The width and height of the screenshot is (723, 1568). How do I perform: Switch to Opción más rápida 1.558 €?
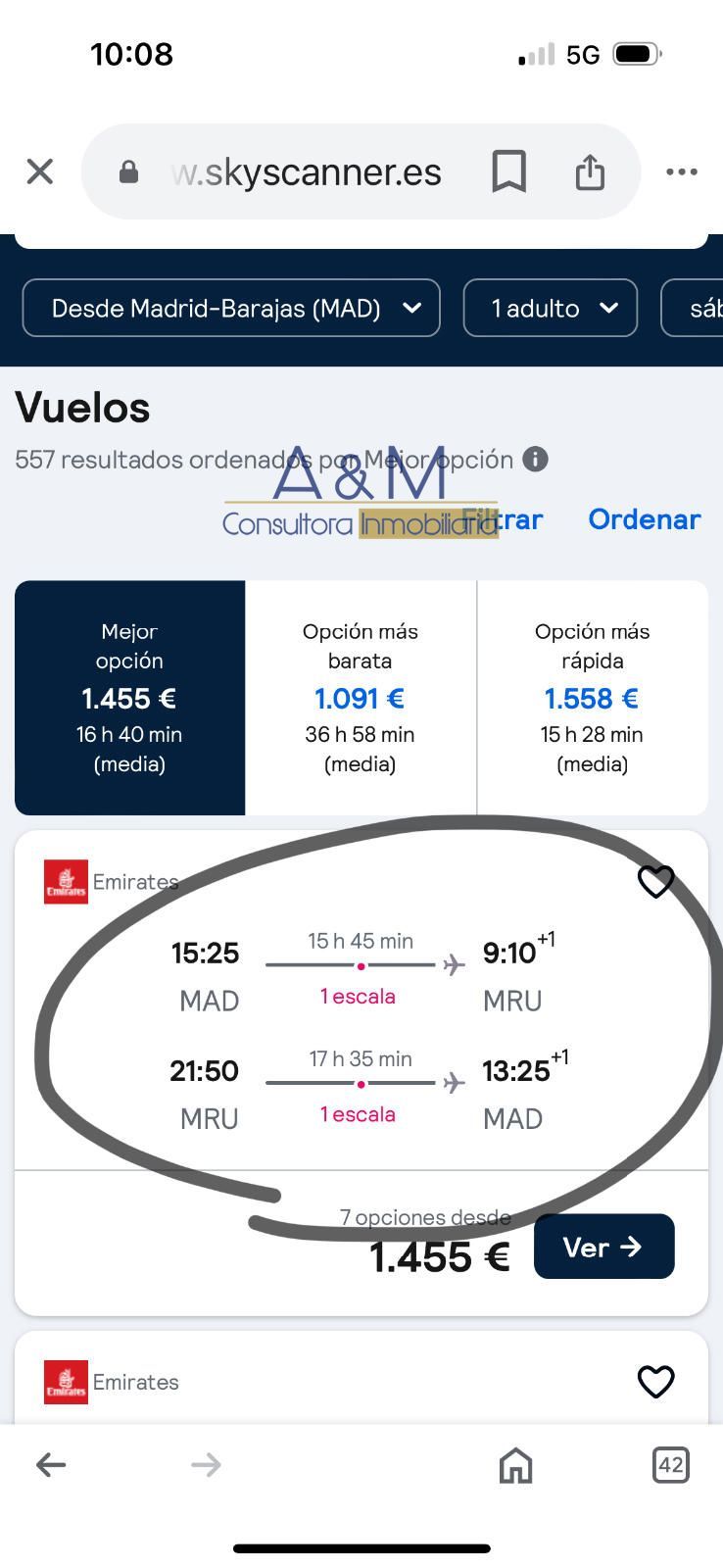click(x=592, y=697)
